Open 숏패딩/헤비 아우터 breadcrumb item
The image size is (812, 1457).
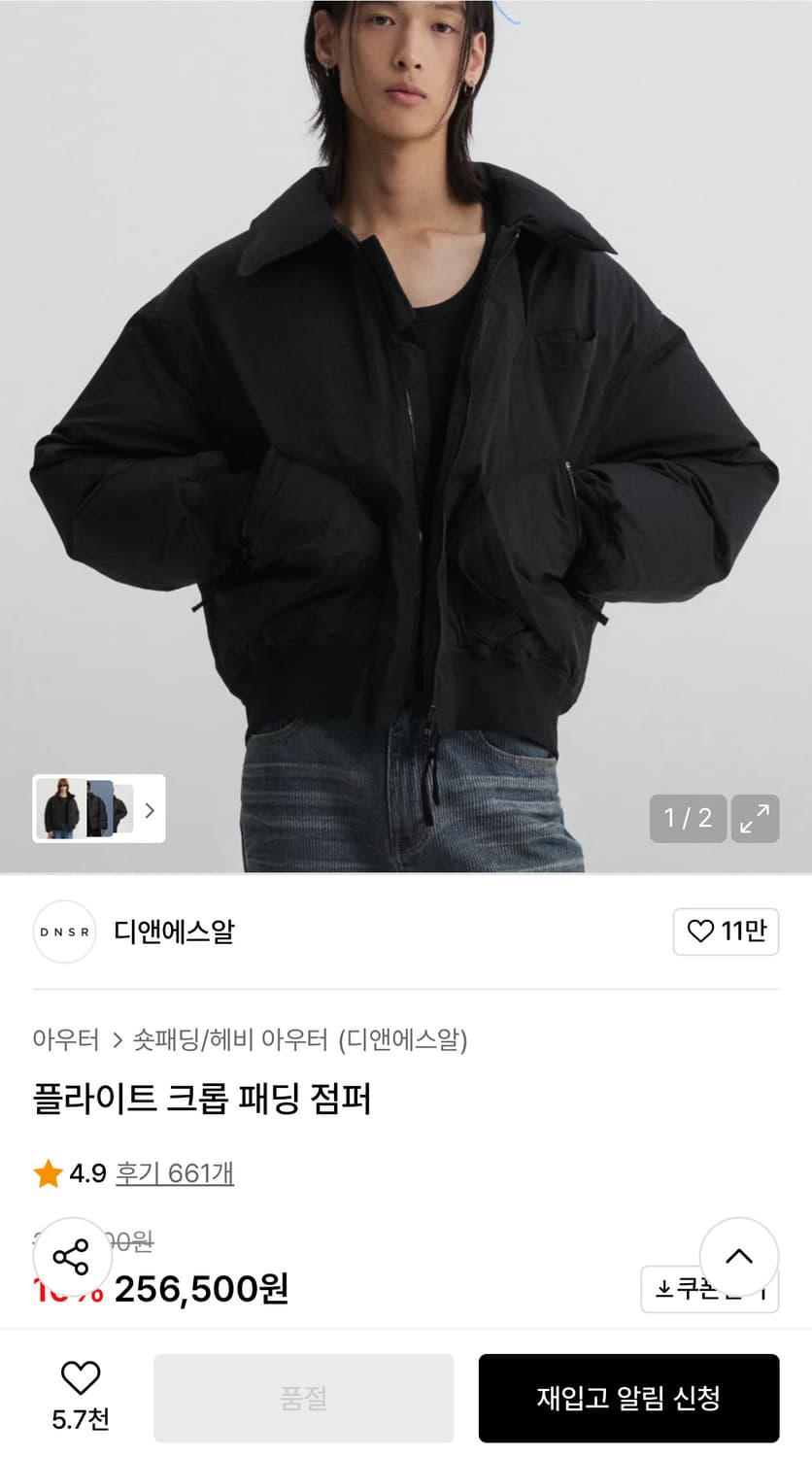[x=207, y=1039]
